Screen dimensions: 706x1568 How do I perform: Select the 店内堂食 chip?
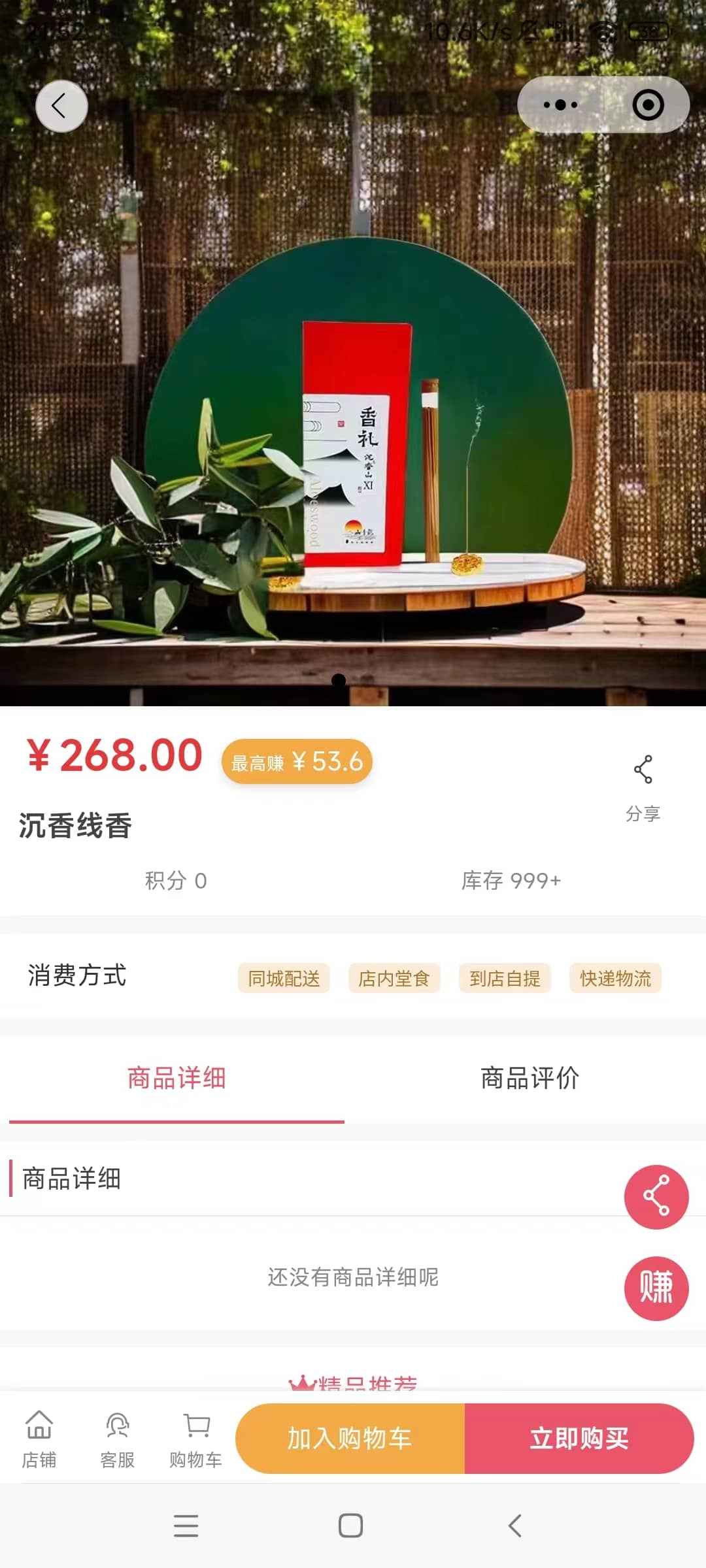point(394,978)
